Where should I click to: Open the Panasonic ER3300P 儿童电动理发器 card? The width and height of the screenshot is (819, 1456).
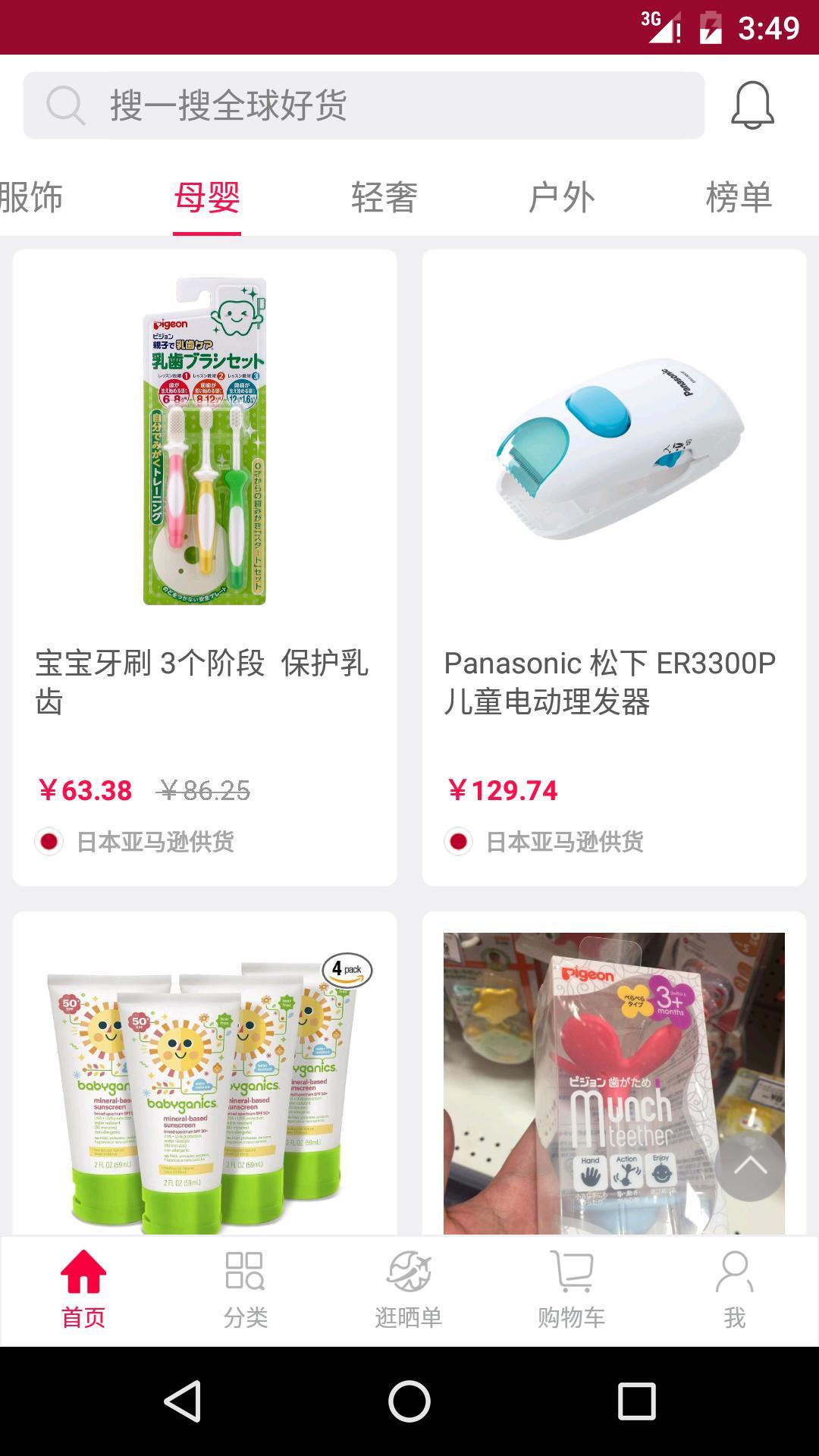point(614,567)
